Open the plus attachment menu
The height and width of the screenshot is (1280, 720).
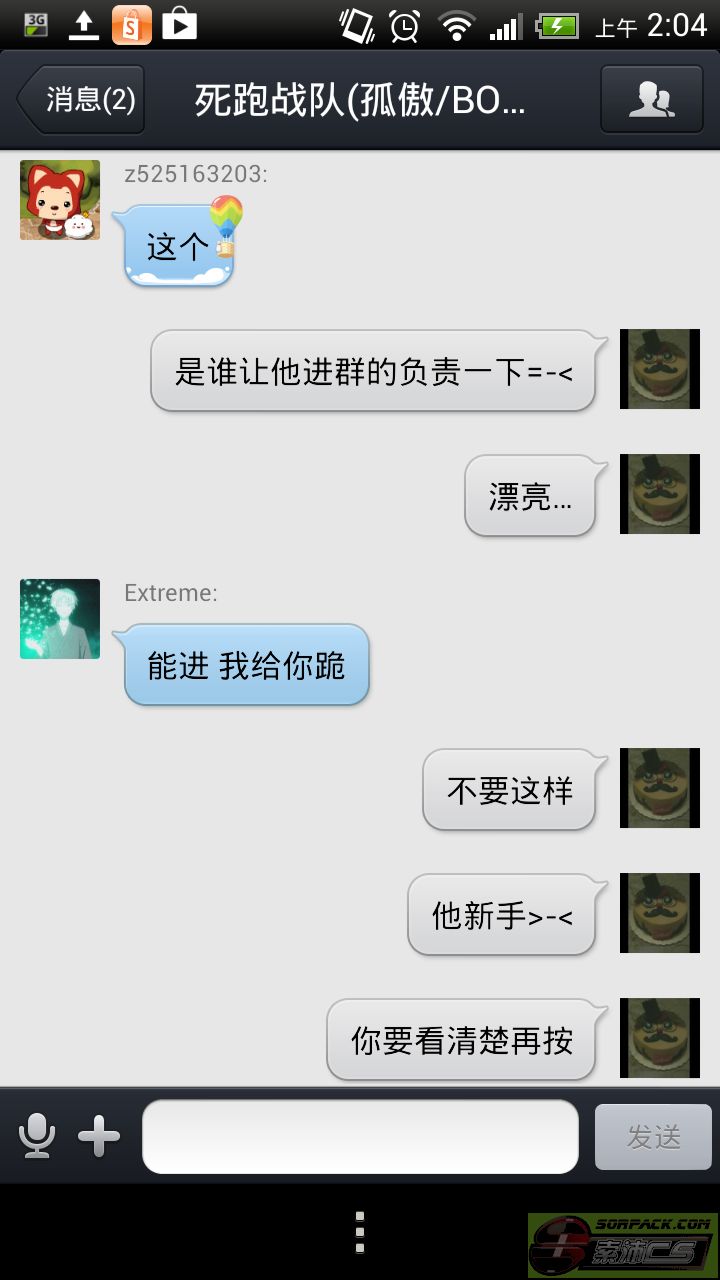[x=99, y=1136]
